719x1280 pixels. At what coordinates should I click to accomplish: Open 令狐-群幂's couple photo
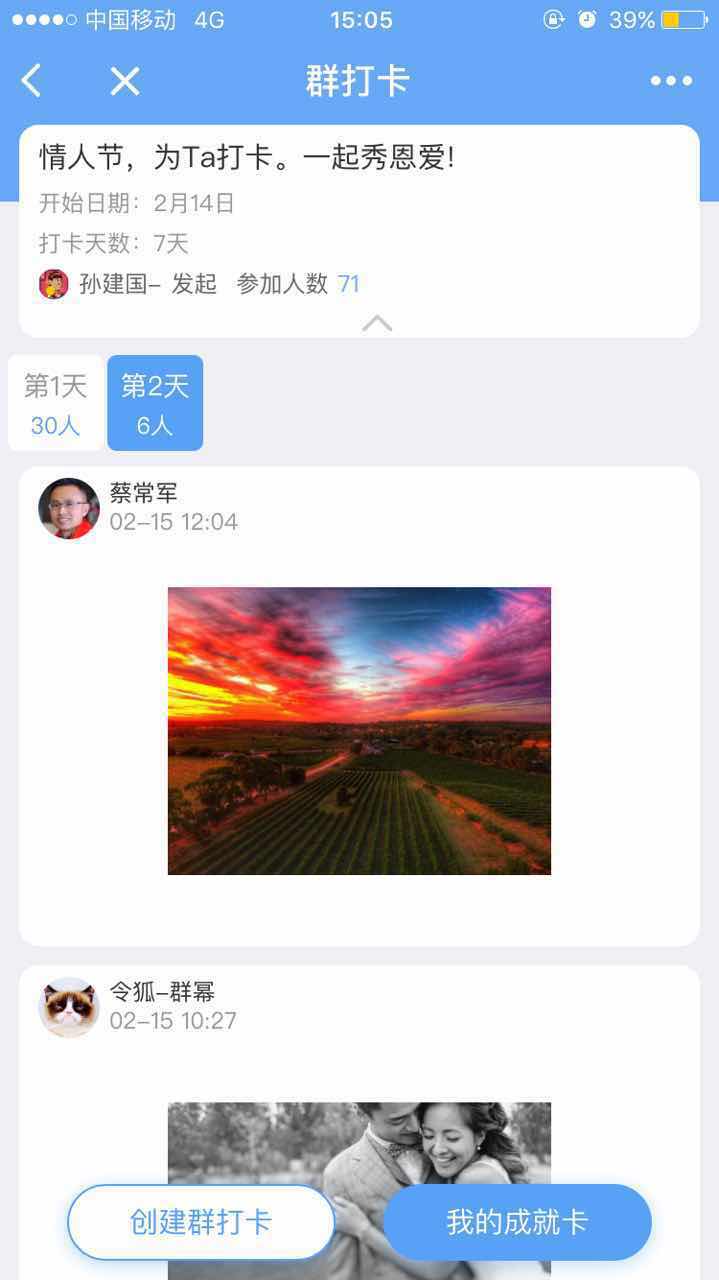pos(359,1140)
